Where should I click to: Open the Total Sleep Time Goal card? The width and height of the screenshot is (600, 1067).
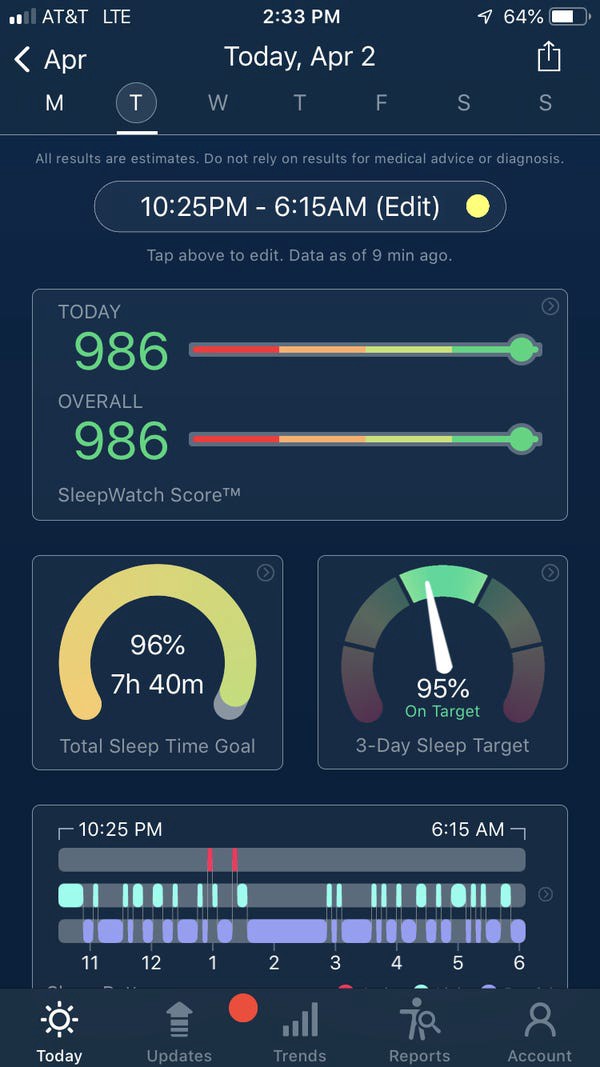pyautogui.click(x=265, y=573)
